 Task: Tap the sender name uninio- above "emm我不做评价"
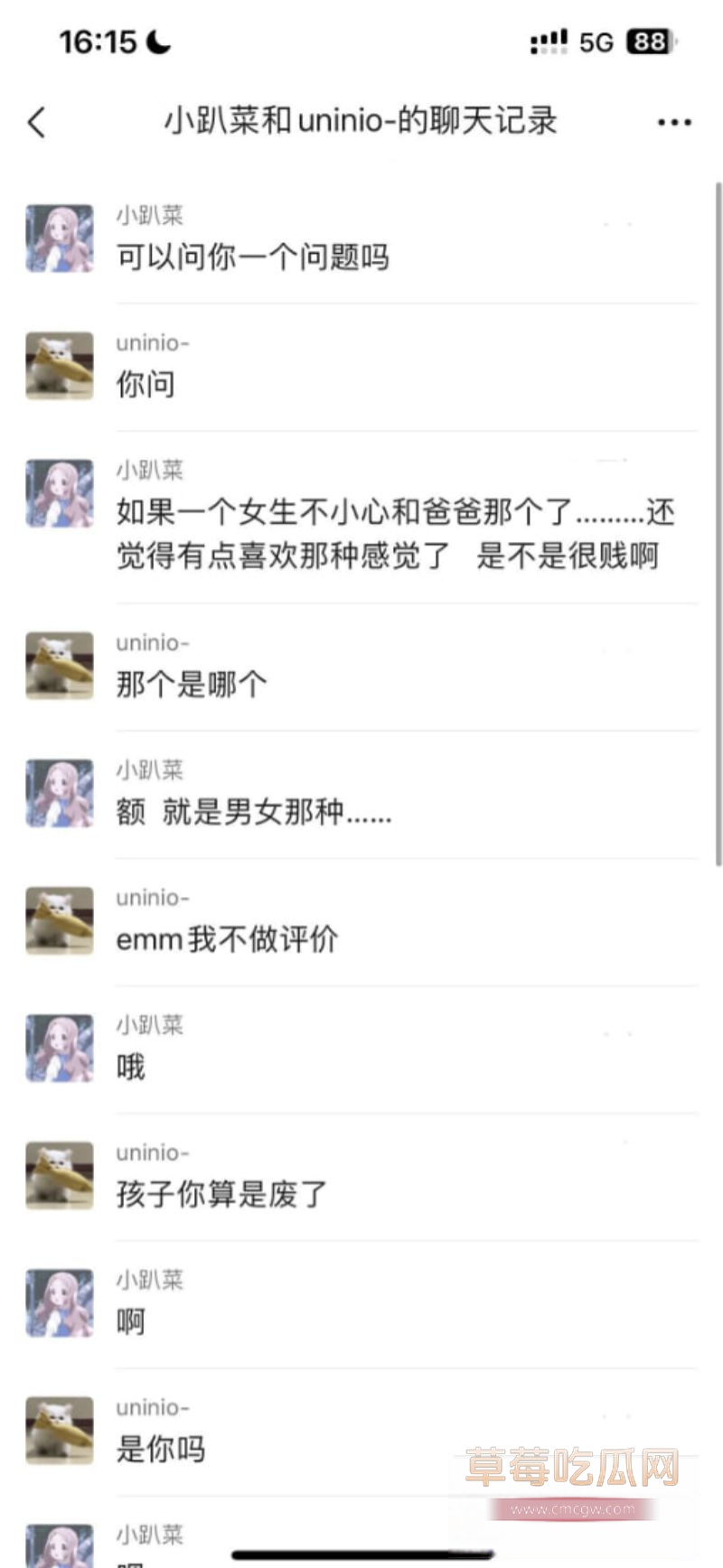[154, 898]
